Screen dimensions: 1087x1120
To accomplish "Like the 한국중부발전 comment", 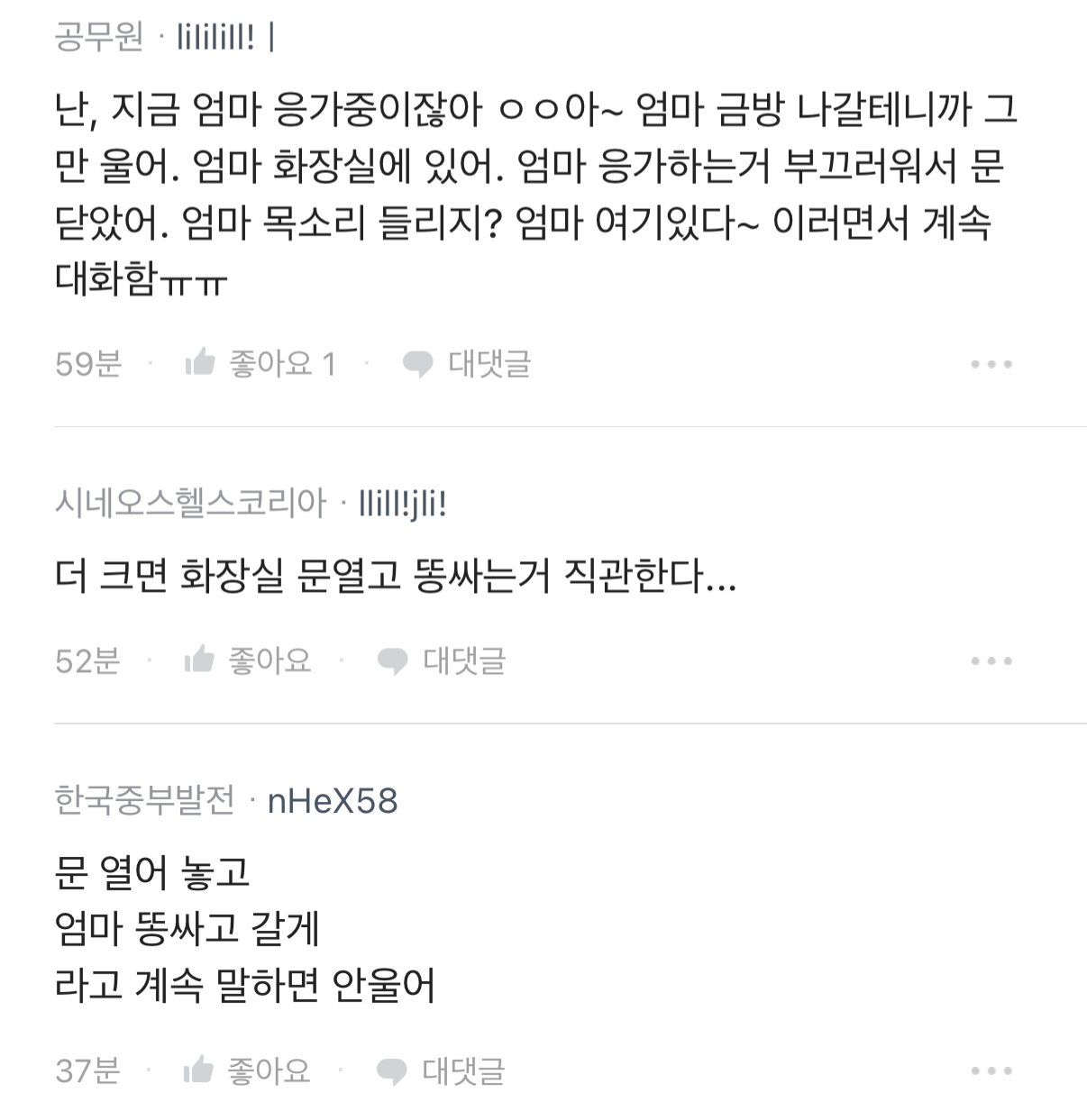I will pos(247,1071).
